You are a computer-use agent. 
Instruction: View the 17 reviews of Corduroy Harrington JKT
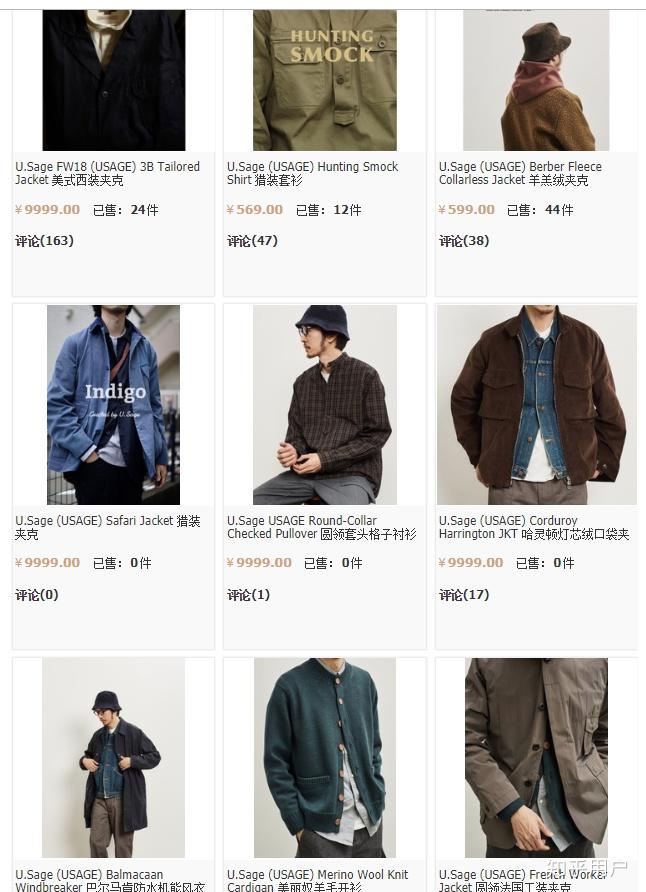464,595
